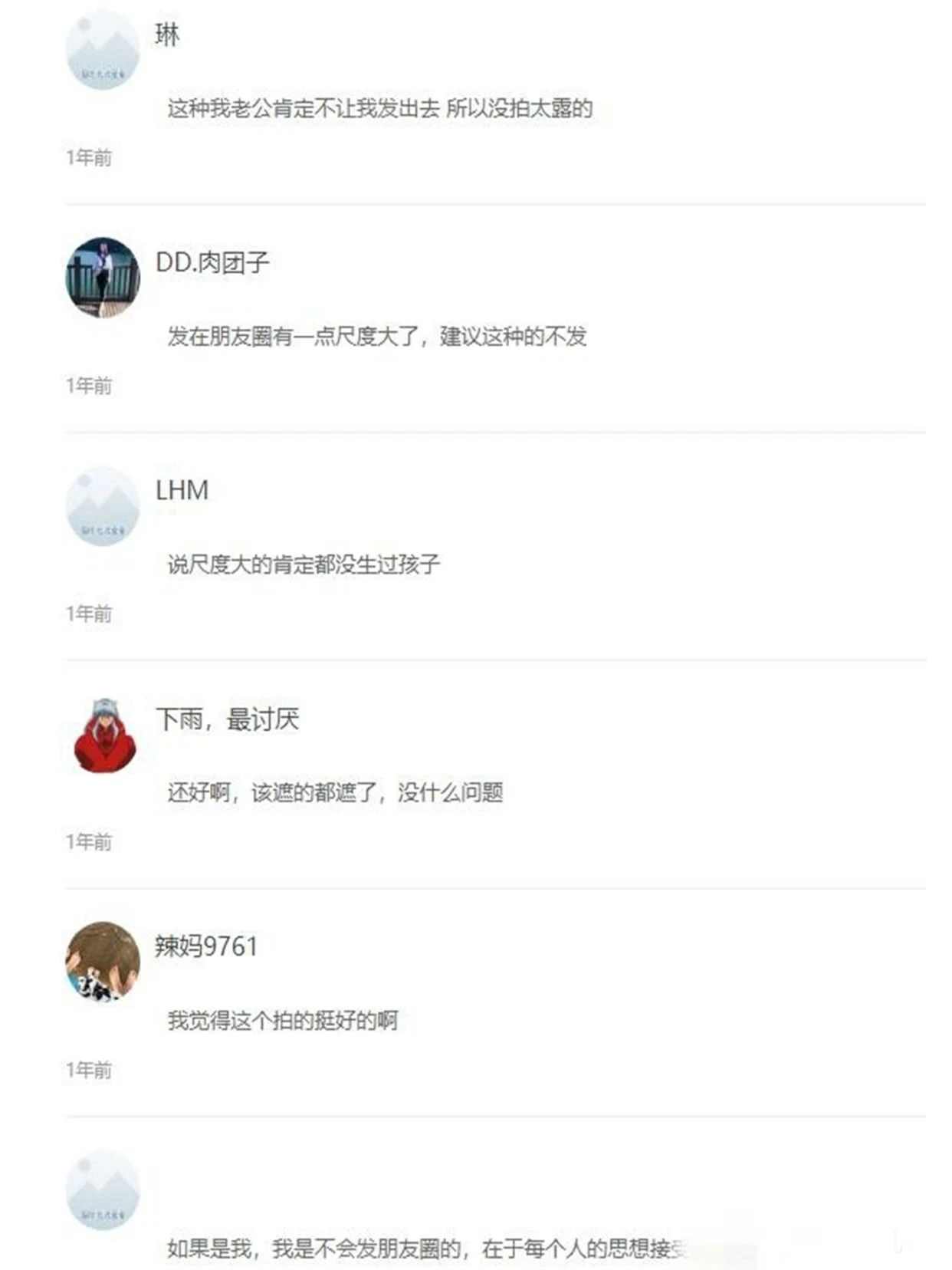View LHM's profile via avatar
952x1270 pixels.
click(103, 506)
